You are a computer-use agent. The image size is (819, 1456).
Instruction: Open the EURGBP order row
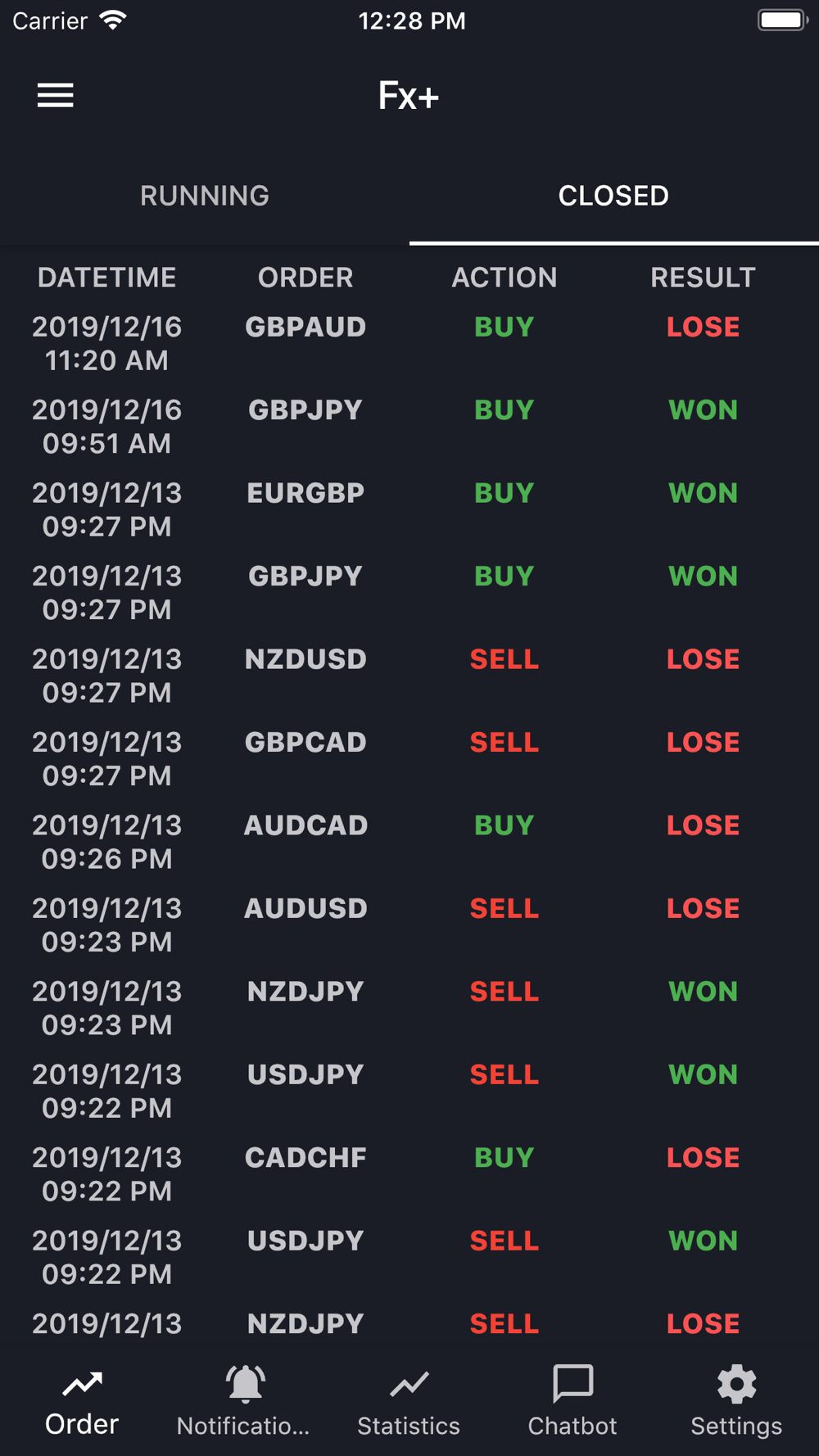pyautogui.click(x=409, y=509)
